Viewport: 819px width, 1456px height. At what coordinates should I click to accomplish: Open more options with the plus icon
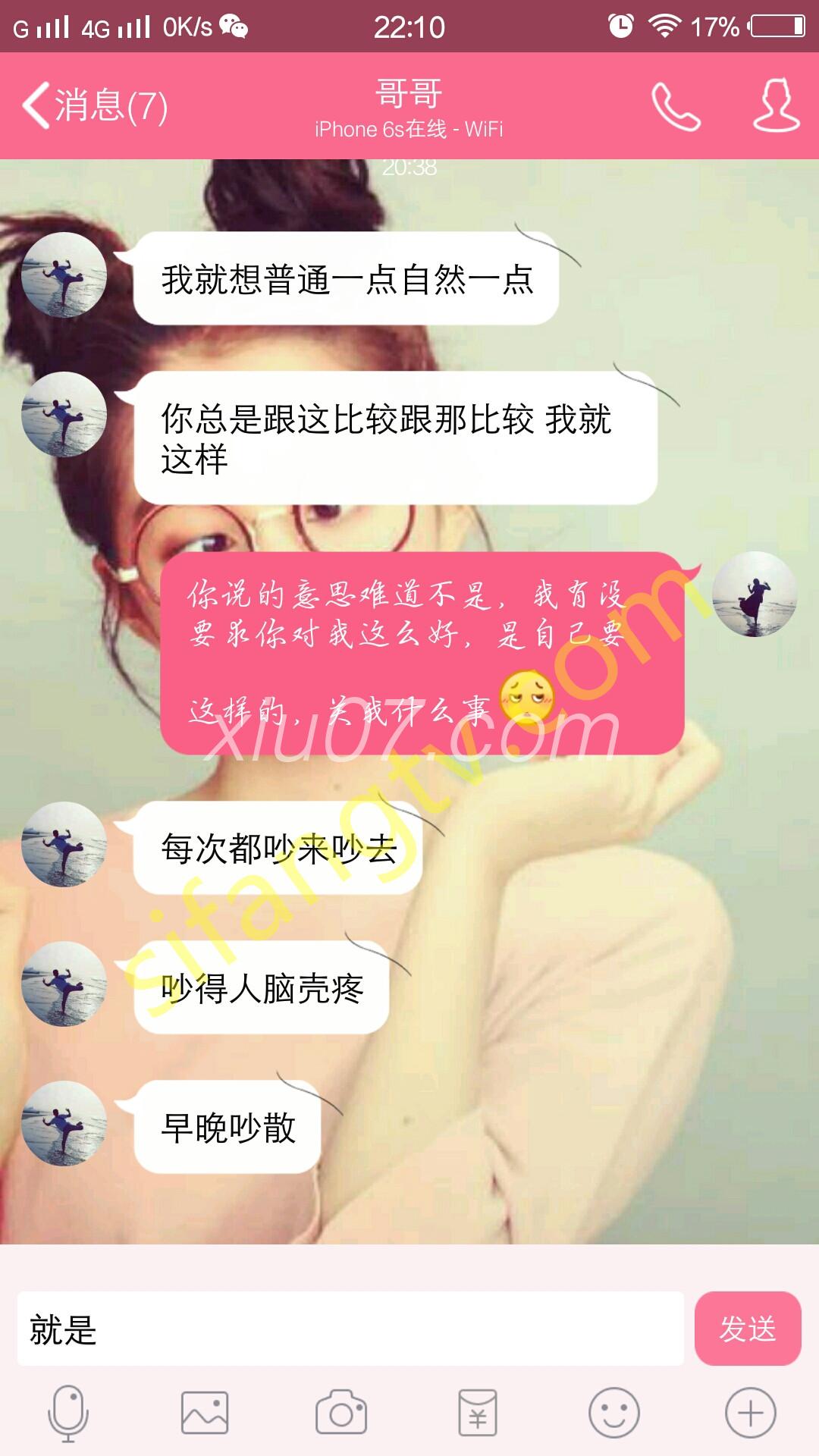point(750,1414)
